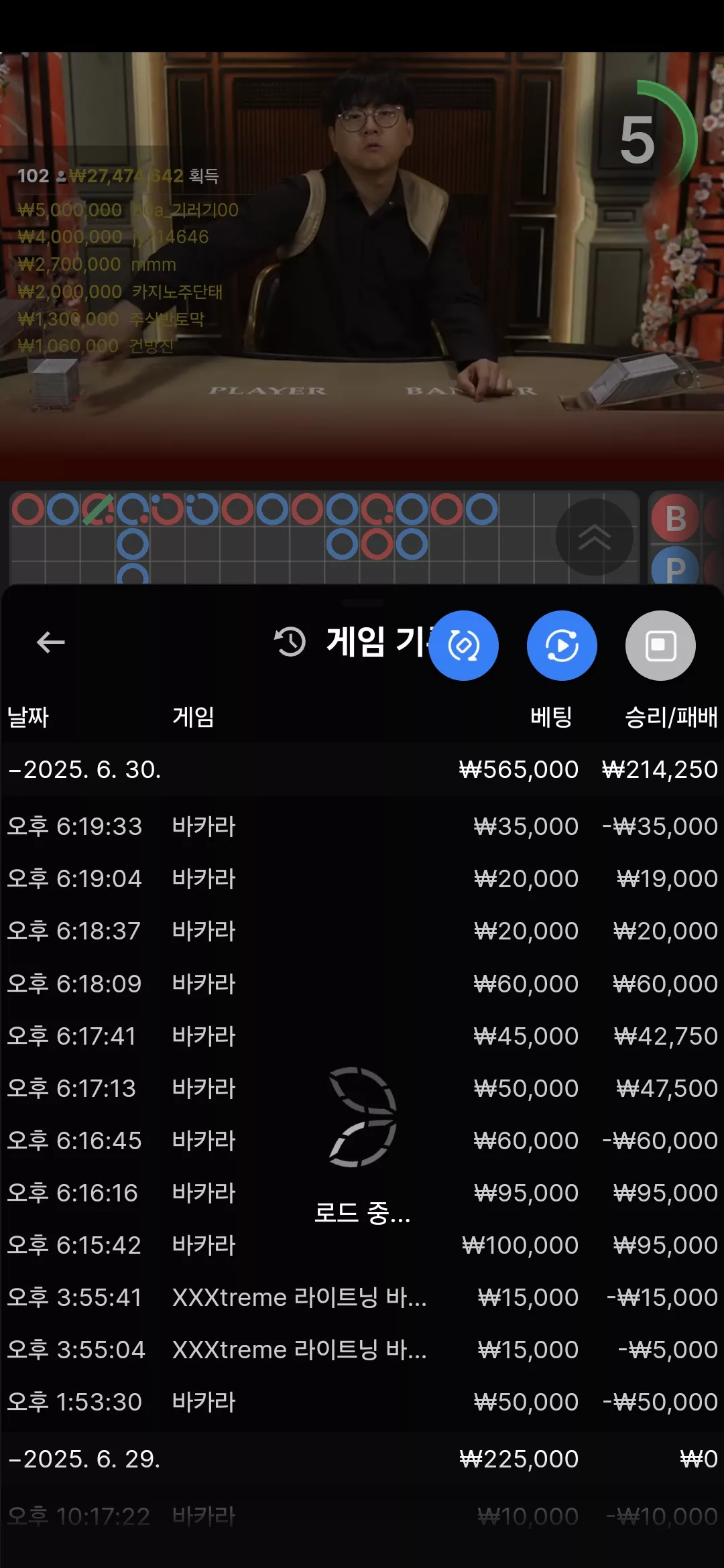This screenshot has height=1568, width=724.
Task: Open the 오후 6:18:09 바카라 record
Action: click(x=362, y=984)
